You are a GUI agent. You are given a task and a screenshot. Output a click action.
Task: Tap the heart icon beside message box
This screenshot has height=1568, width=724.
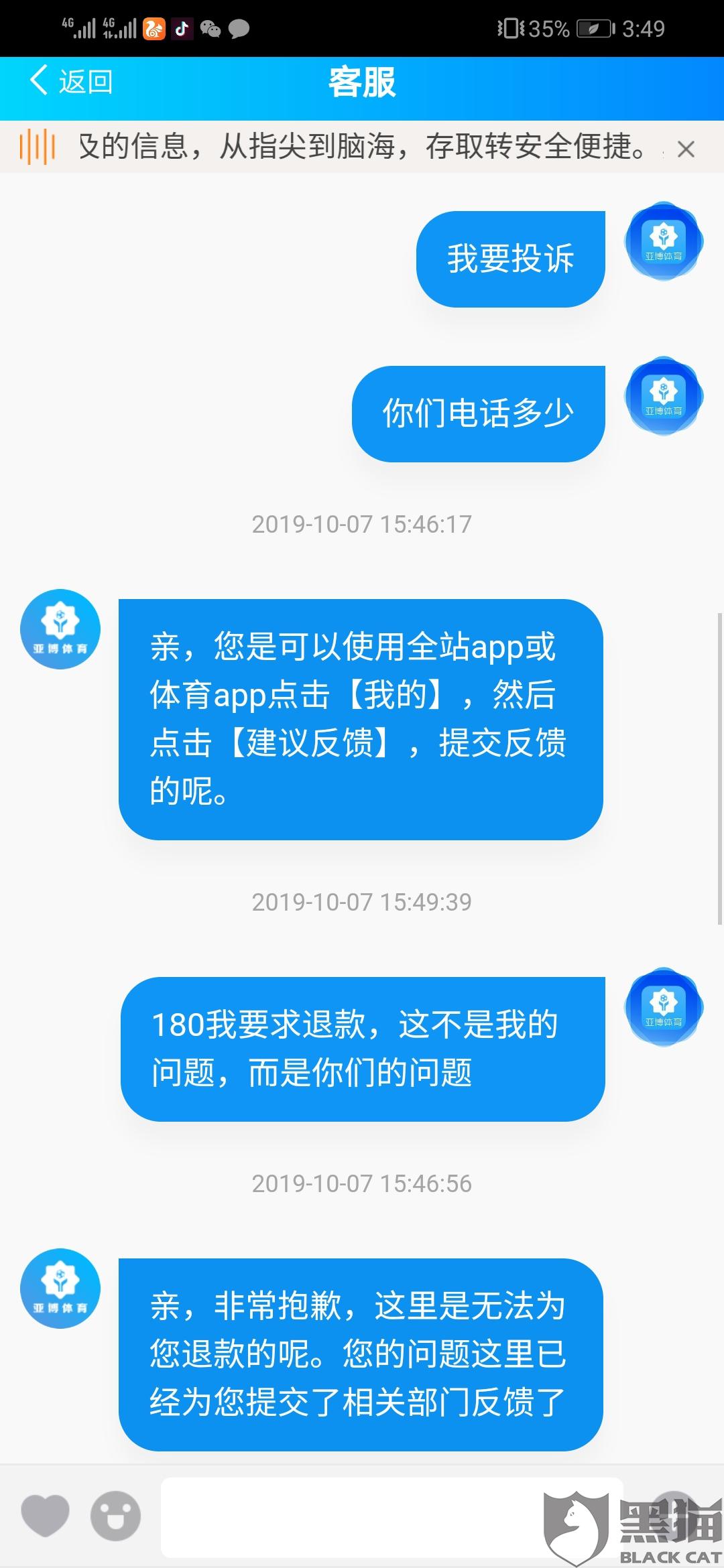45,1516
